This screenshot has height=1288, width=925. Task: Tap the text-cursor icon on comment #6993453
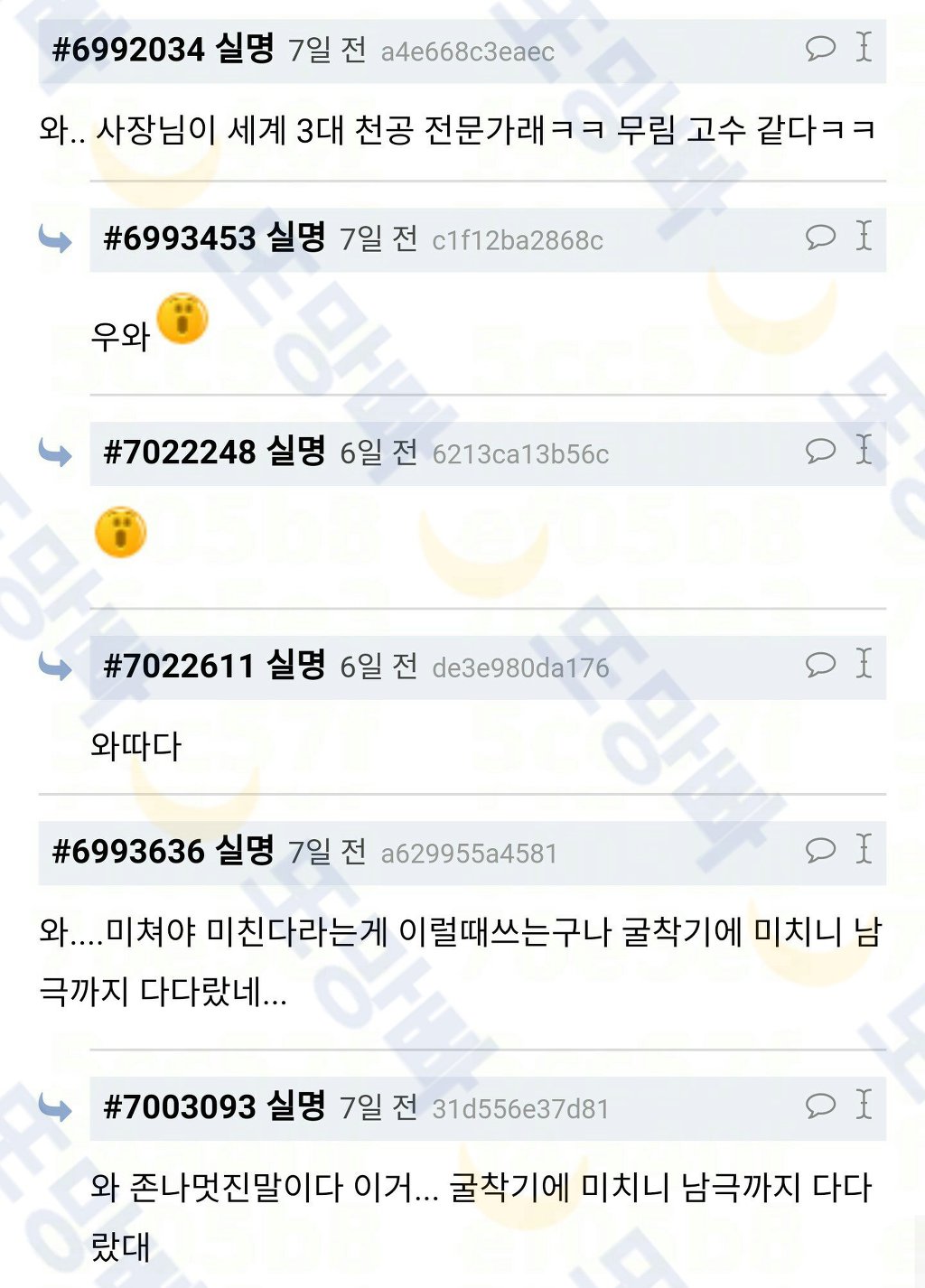(x=864, y=235)
